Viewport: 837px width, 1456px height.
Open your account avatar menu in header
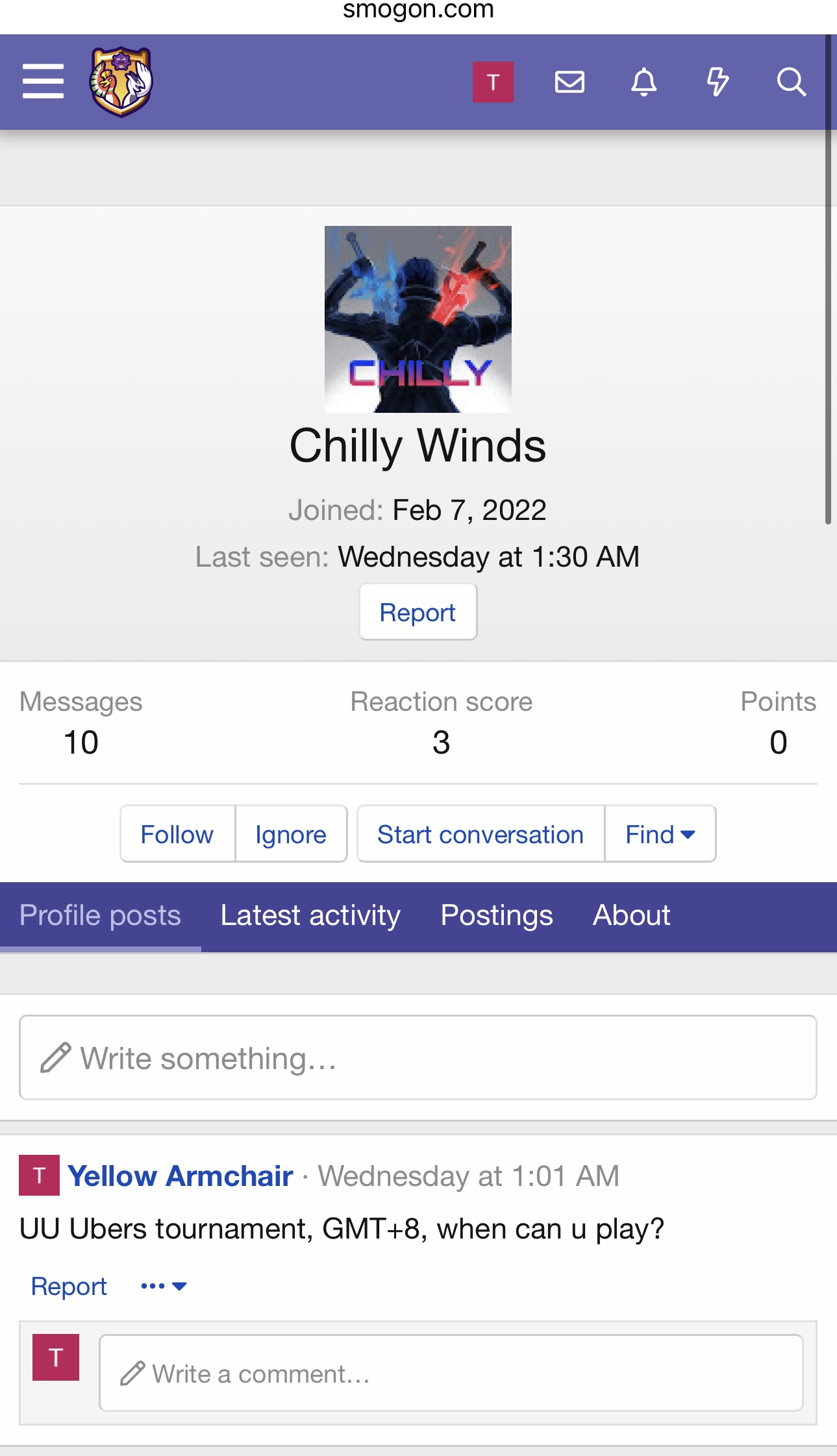(x=493, y=82)
